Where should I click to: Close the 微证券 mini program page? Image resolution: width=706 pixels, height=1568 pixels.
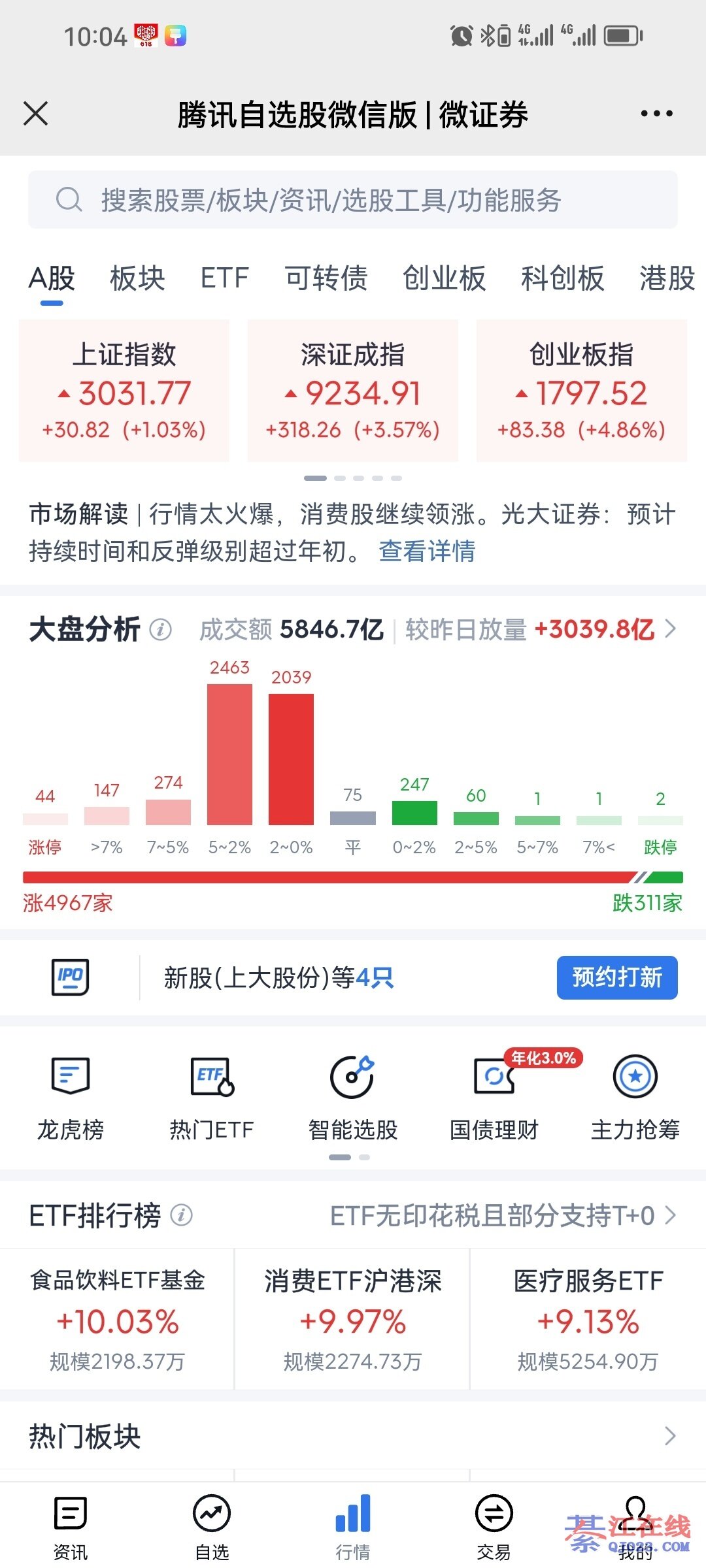coord(35,114)
